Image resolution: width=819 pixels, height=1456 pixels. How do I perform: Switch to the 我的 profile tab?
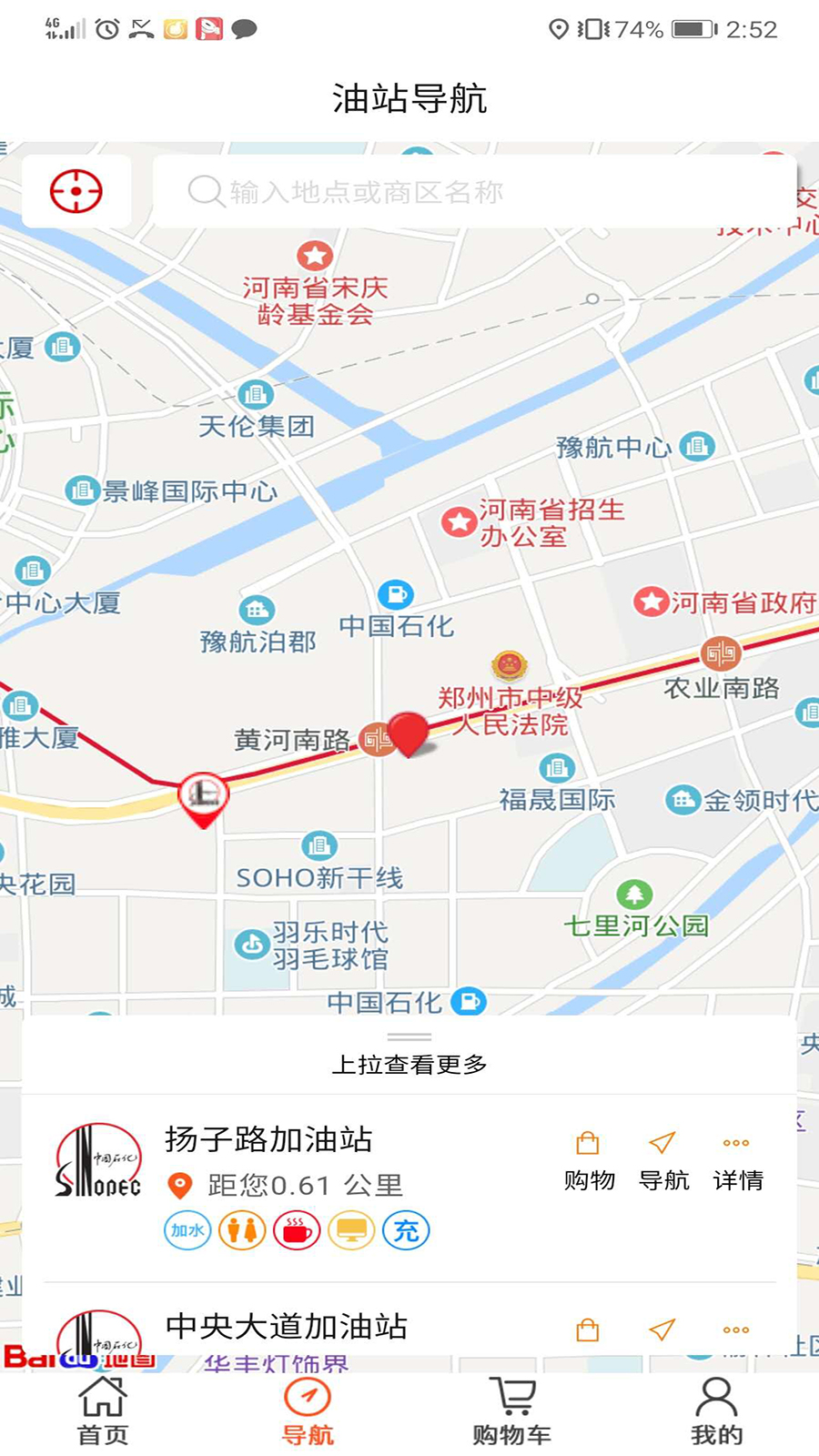714,1406
